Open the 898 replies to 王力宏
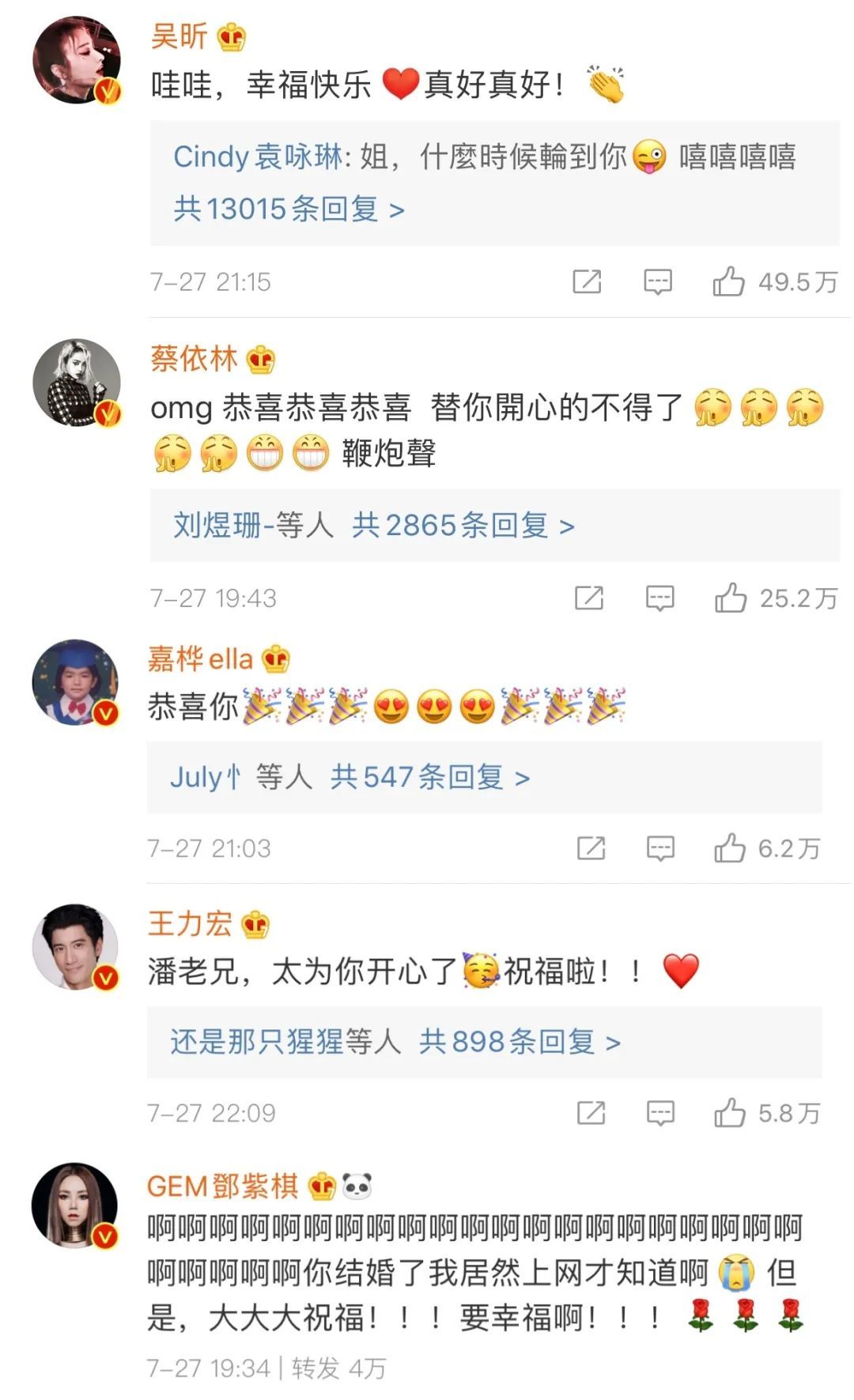The height and width of the screenshot is (1400, 854). point(519,1042)
